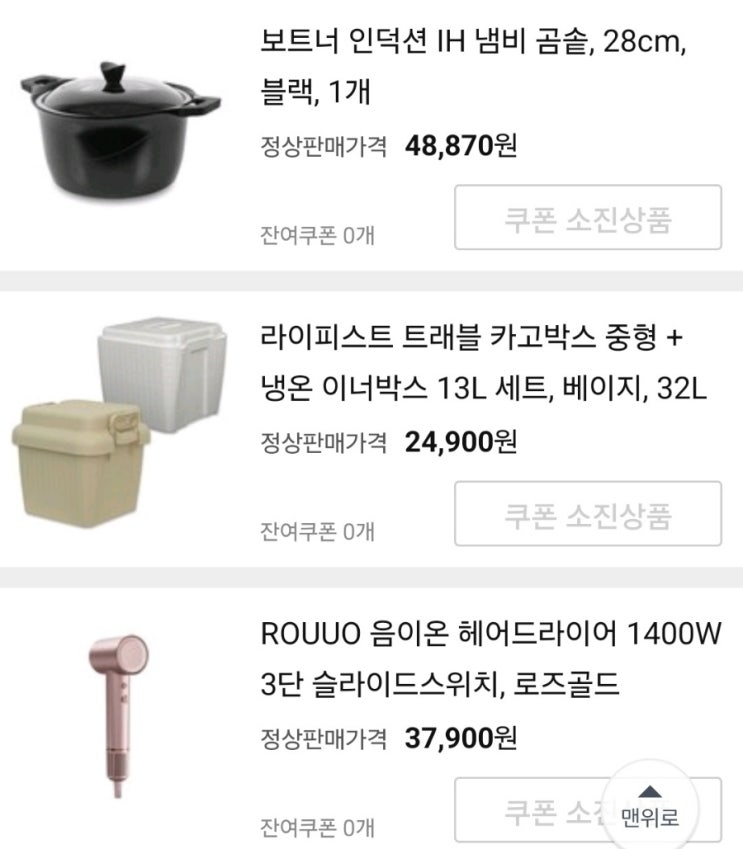Screen dimensions: 743x849
Task: Jump back to top with 맨위로
Action: click(650, 808)
